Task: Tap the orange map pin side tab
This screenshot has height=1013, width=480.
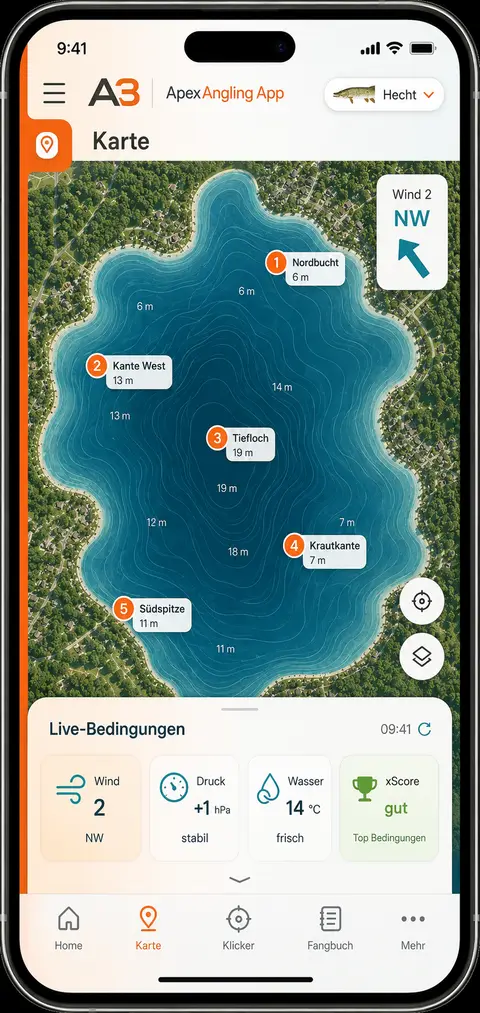Action: pos(47,145)
